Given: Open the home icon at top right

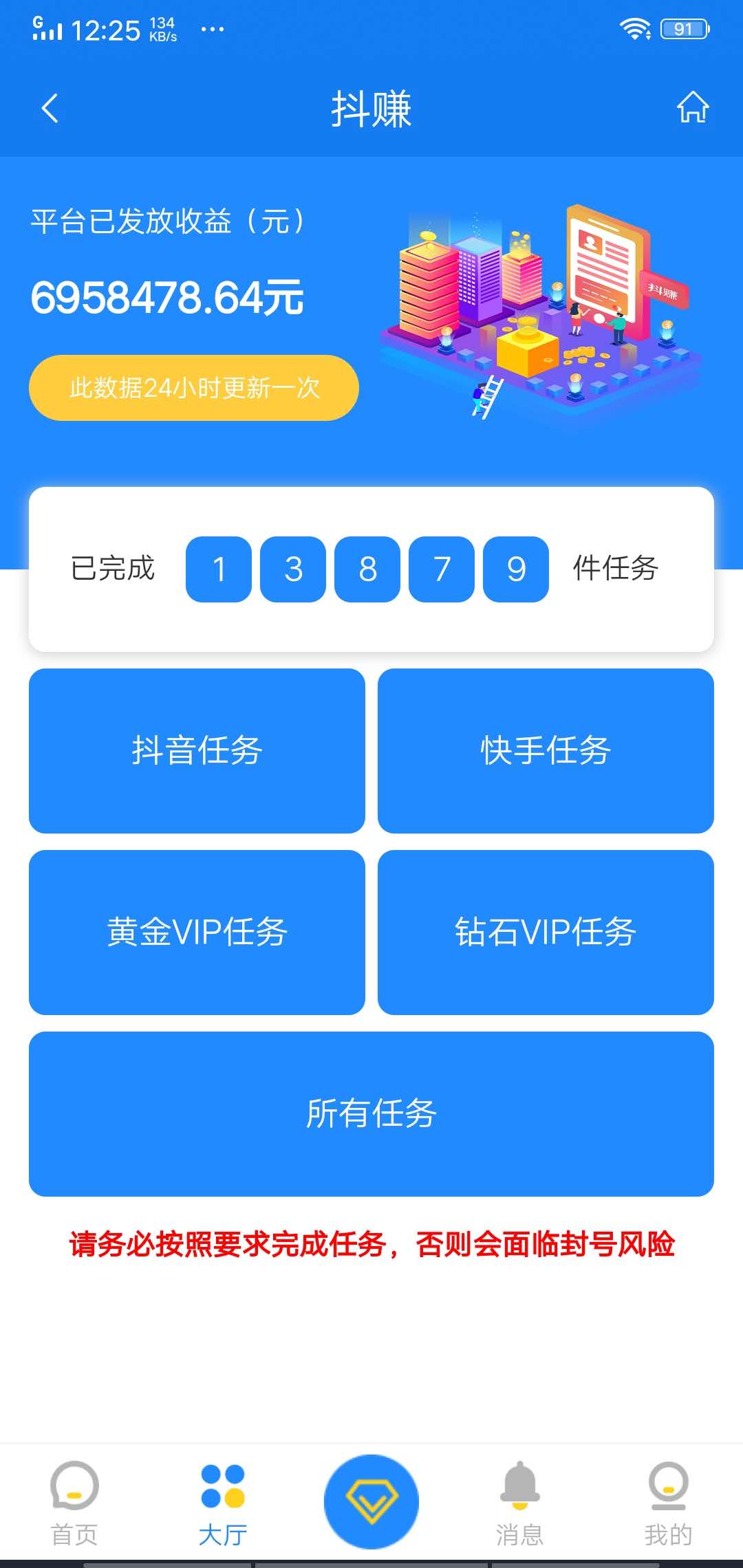Looking at the screenshot, I should click(693, 109).
